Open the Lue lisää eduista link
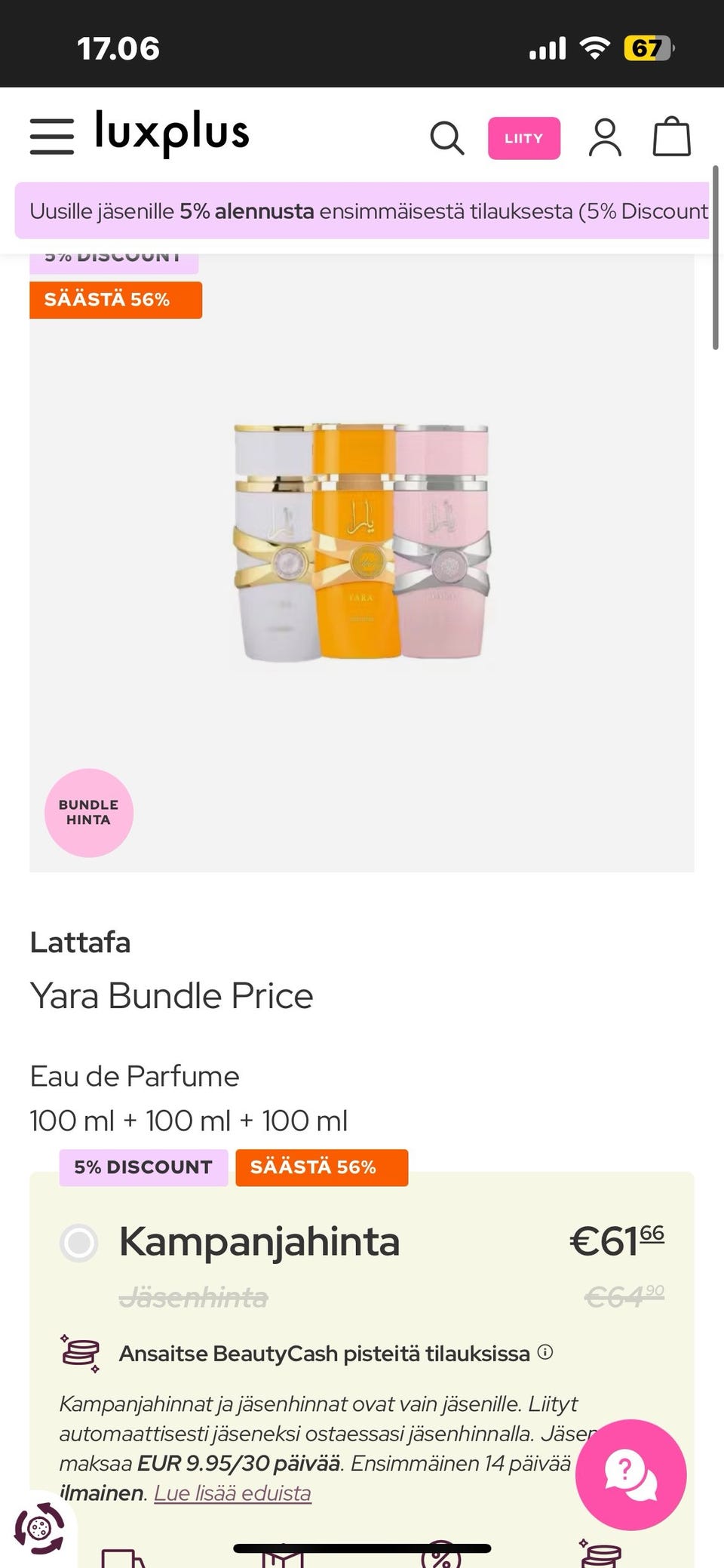This screenshot has width=724, height=1568. pyautogui.click(x=232, y=1493)
